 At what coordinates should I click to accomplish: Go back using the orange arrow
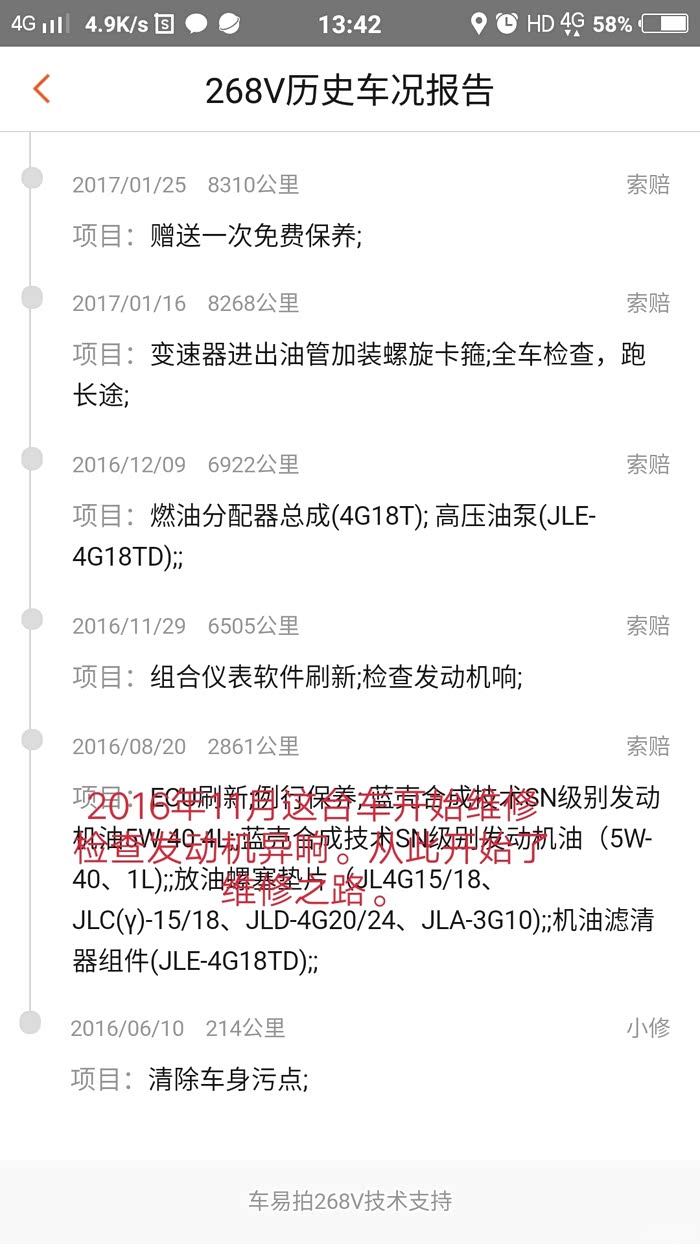41,89
